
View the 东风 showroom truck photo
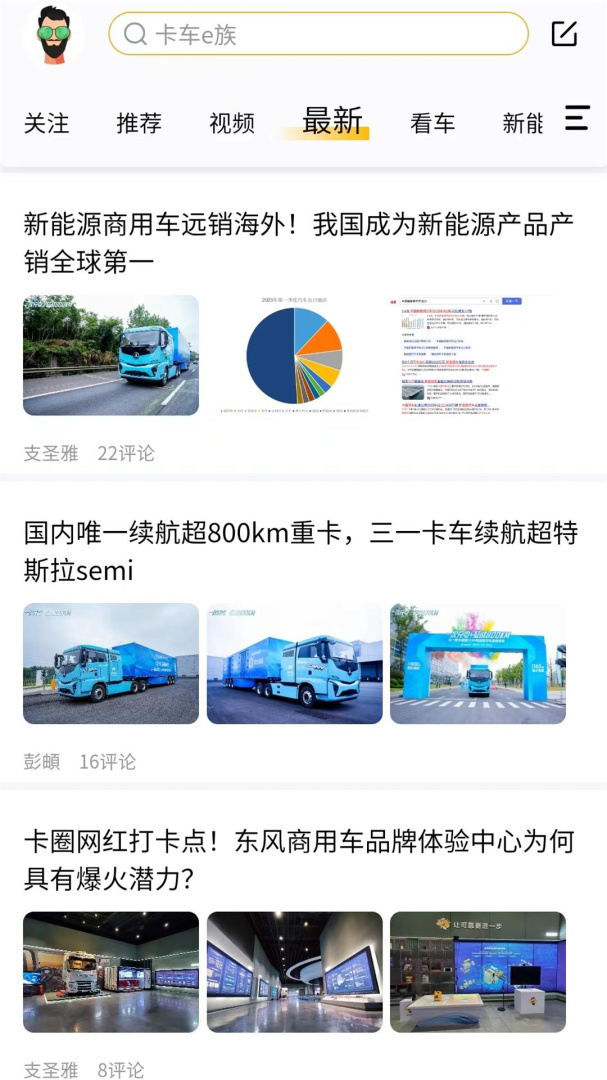111,971
